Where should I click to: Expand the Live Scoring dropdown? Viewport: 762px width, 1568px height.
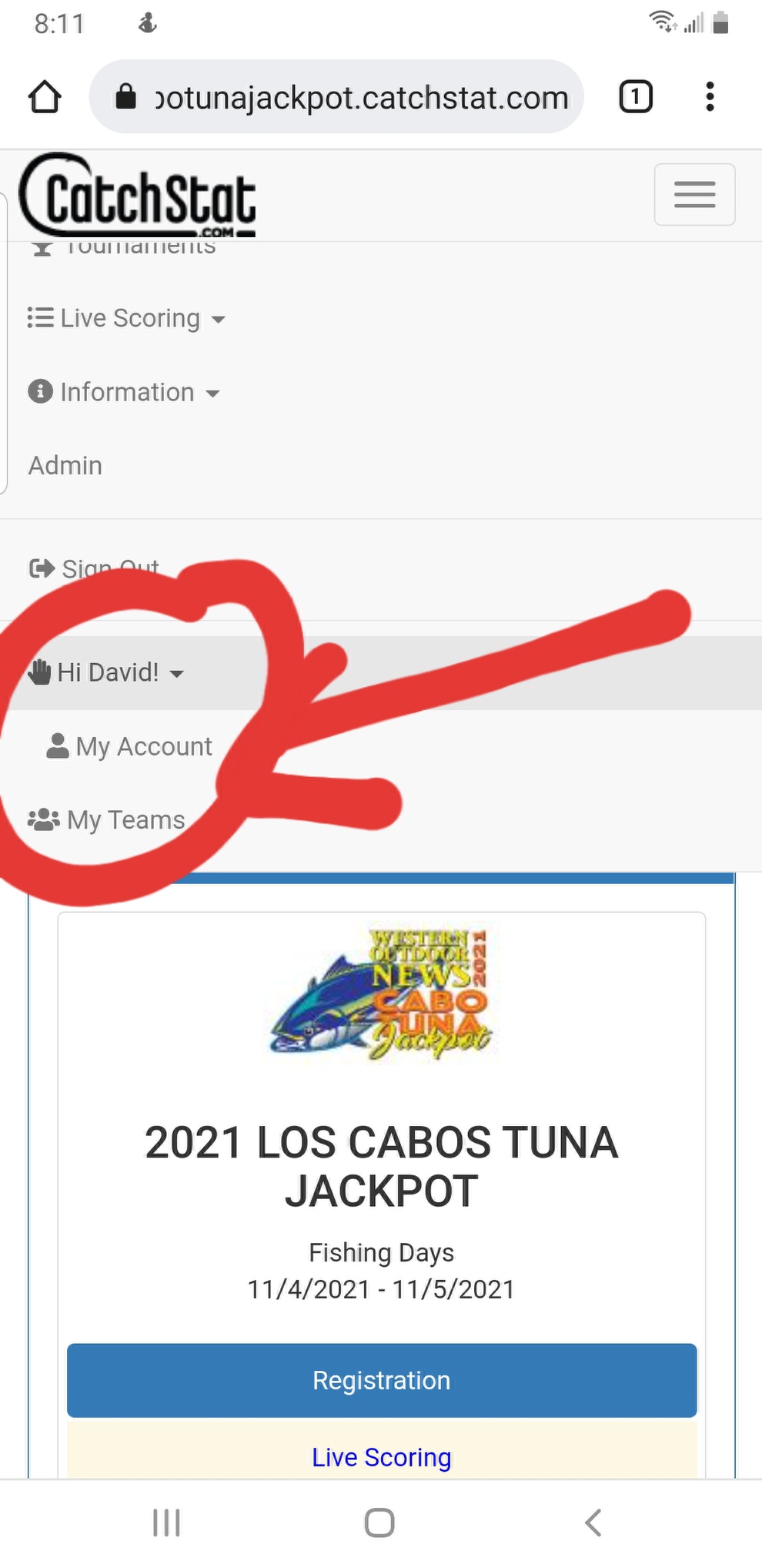coord(127,318)
